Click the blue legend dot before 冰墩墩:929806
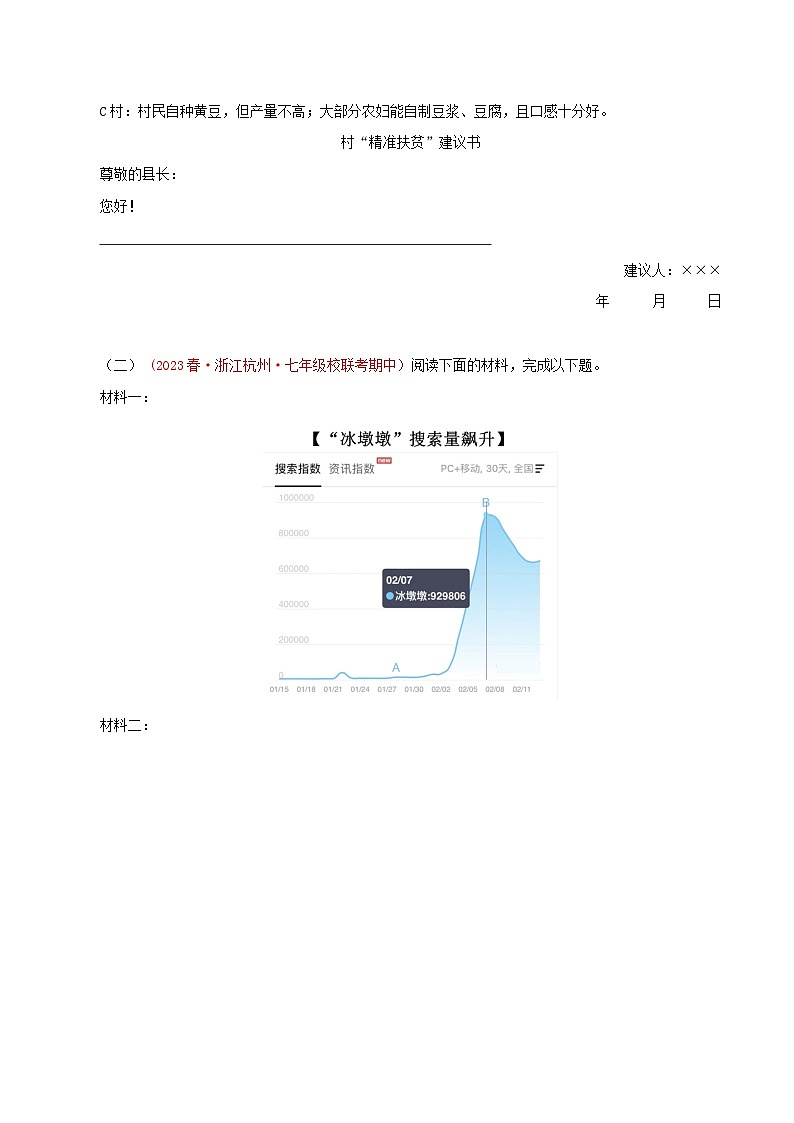Image resolution: width=794 pixels, height=1123 pixels. (390, 595)
